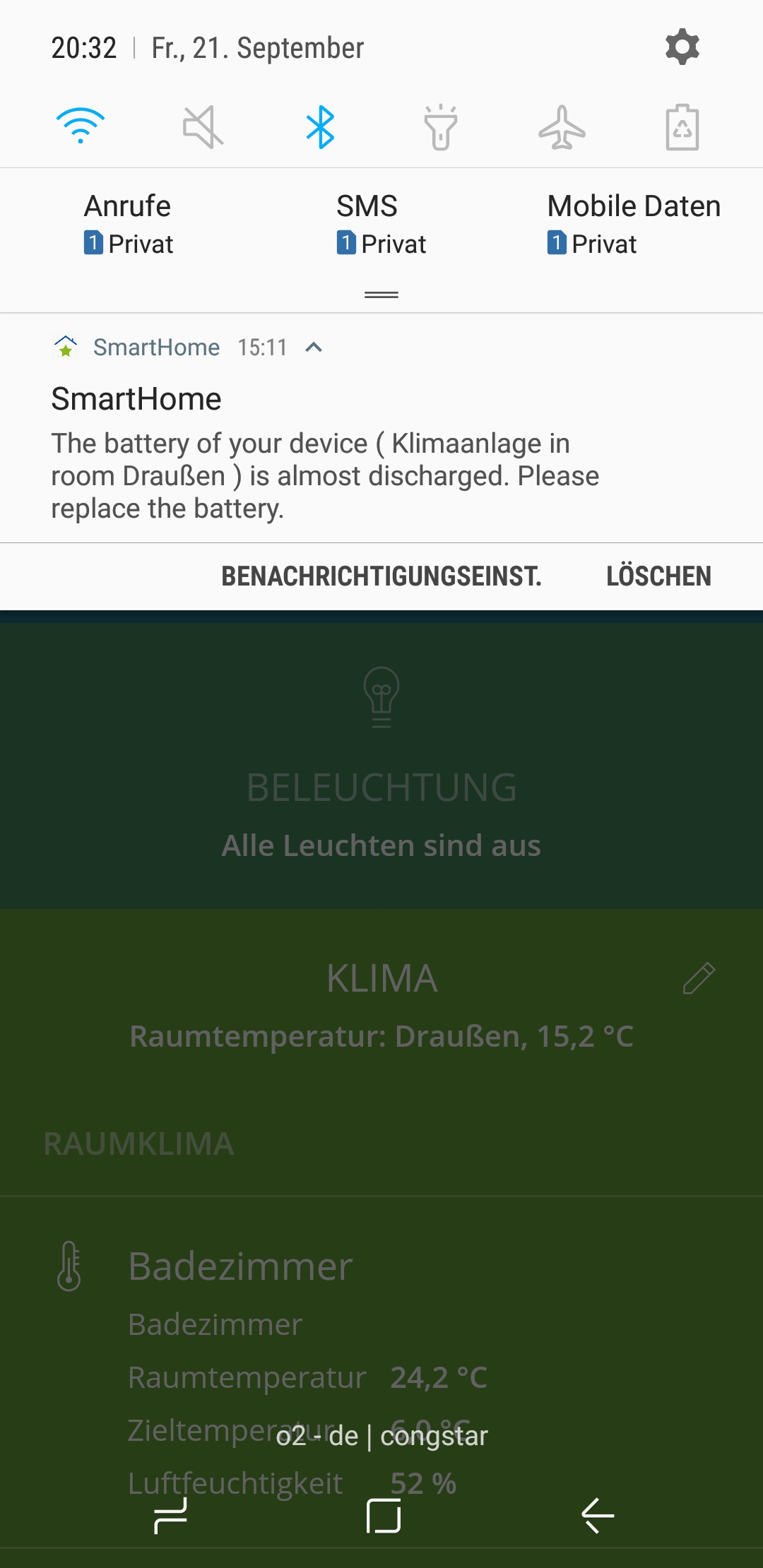Viewport: 763px width, 1568px height.
Task: Toggle Wi-Fi off
Action: [x=81, y=127]
